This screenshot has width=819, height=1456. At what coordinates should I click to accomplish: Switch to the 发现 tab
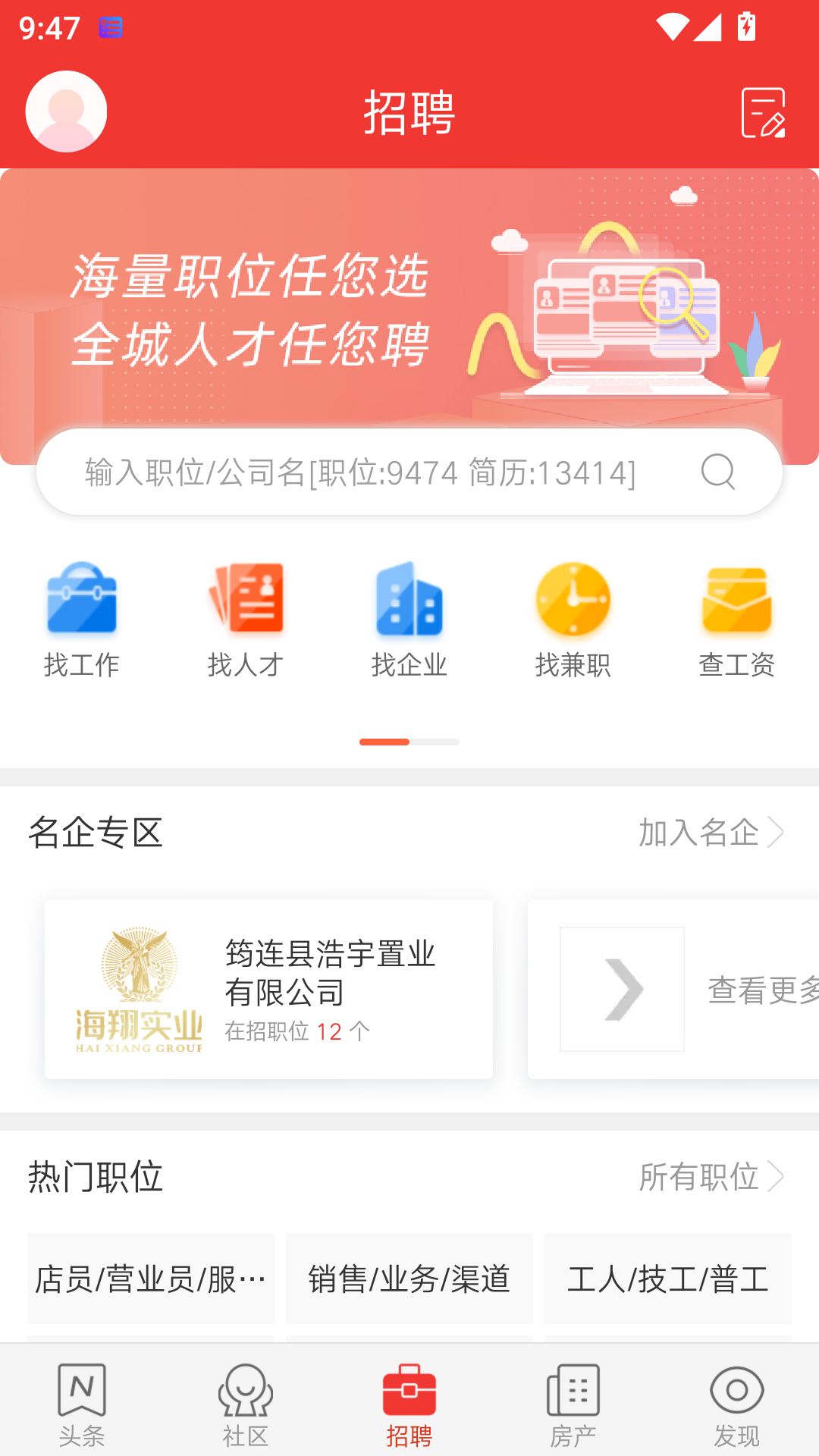[737, 1403]
